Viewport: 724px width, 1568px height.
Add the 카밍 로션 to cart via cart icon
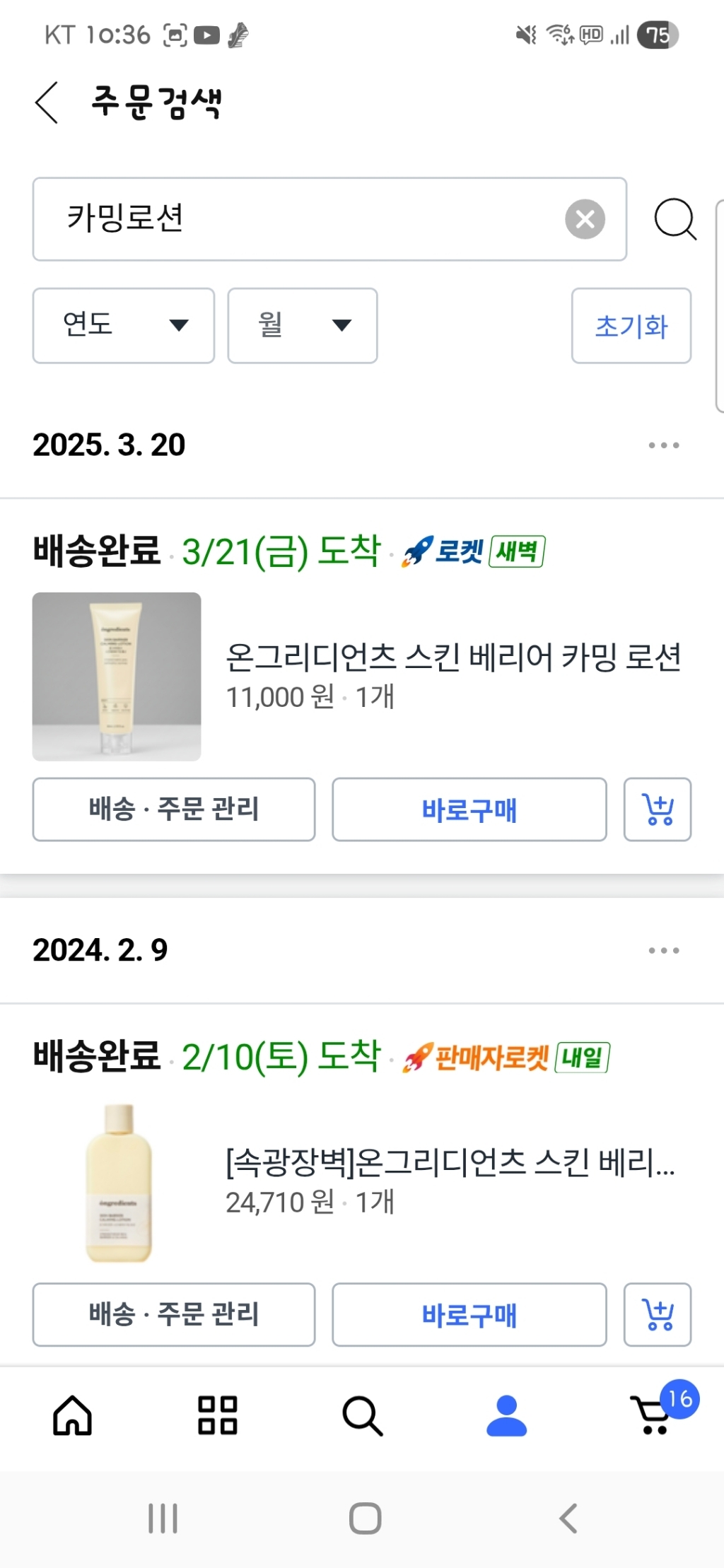(657, 810)
